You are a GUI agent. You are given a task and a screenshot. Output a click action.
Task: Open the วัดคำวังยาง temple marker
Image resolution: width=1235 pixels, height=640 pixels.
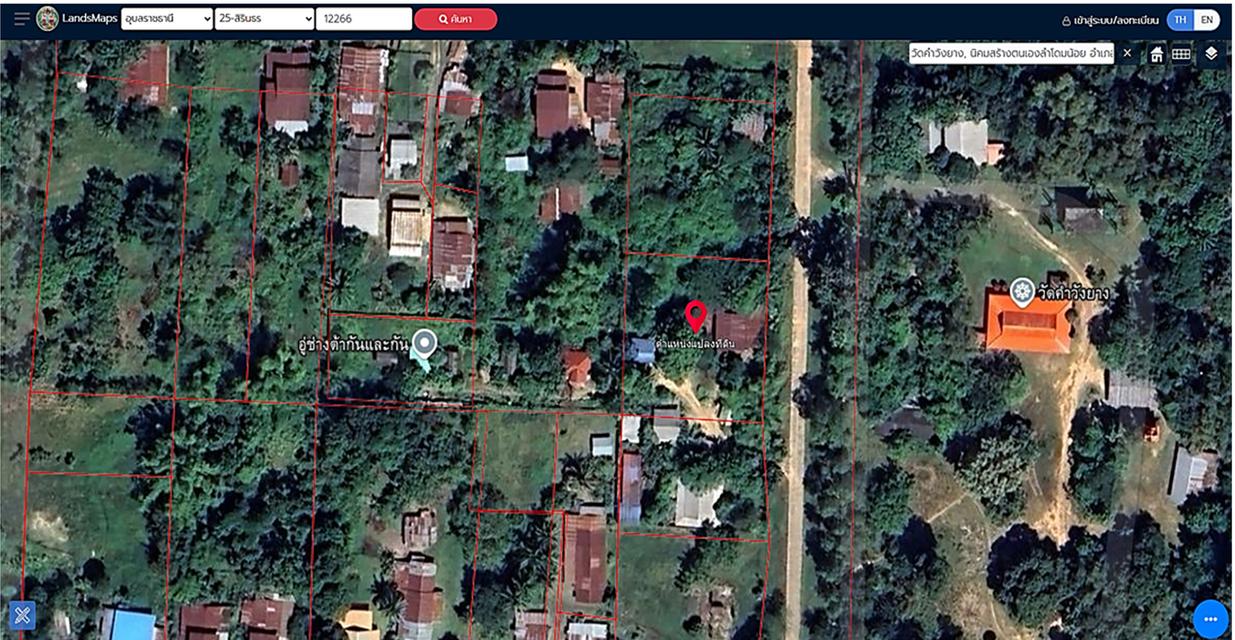tap(1021, 291)
